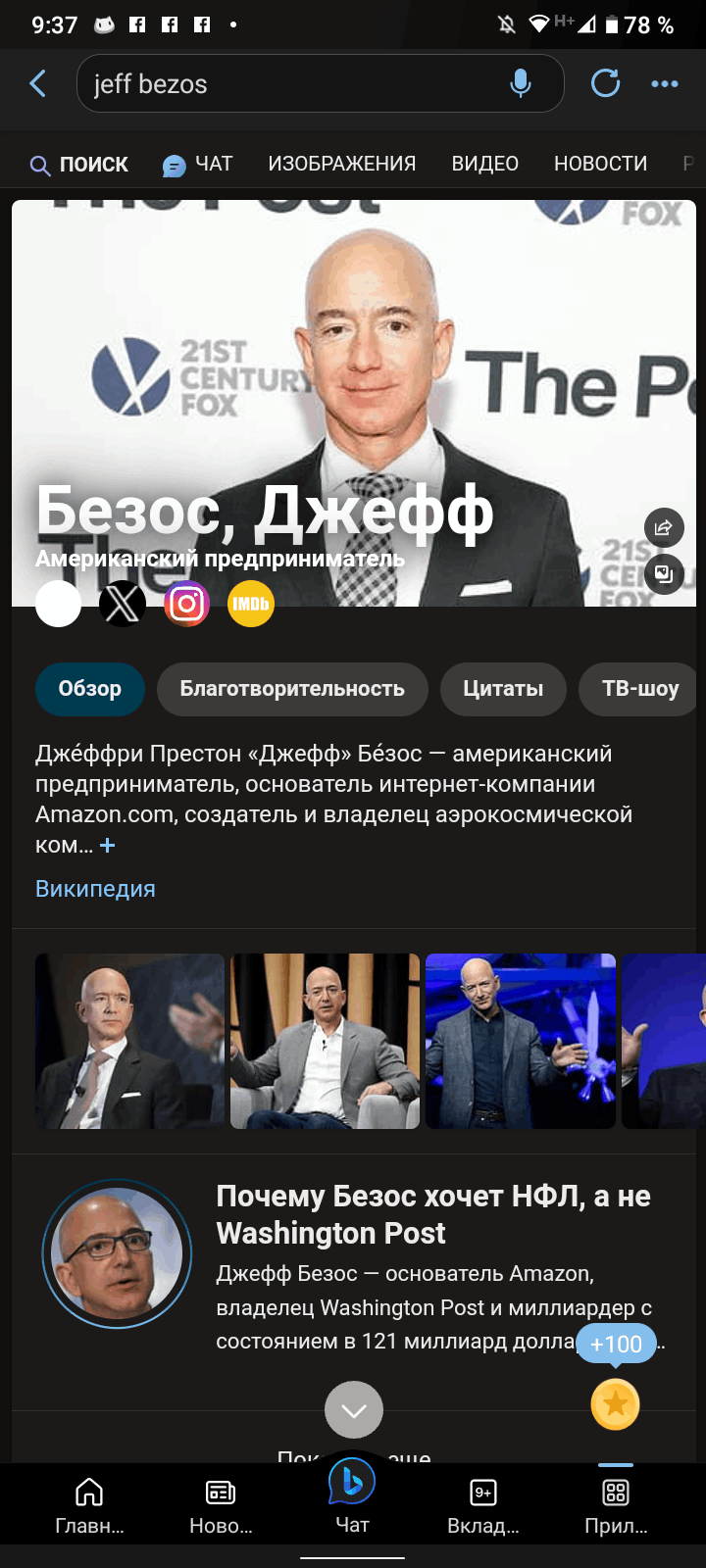The image size is (706, 1568).
Task: Show results under НОВОСТИ
Action: pos(600,164)
